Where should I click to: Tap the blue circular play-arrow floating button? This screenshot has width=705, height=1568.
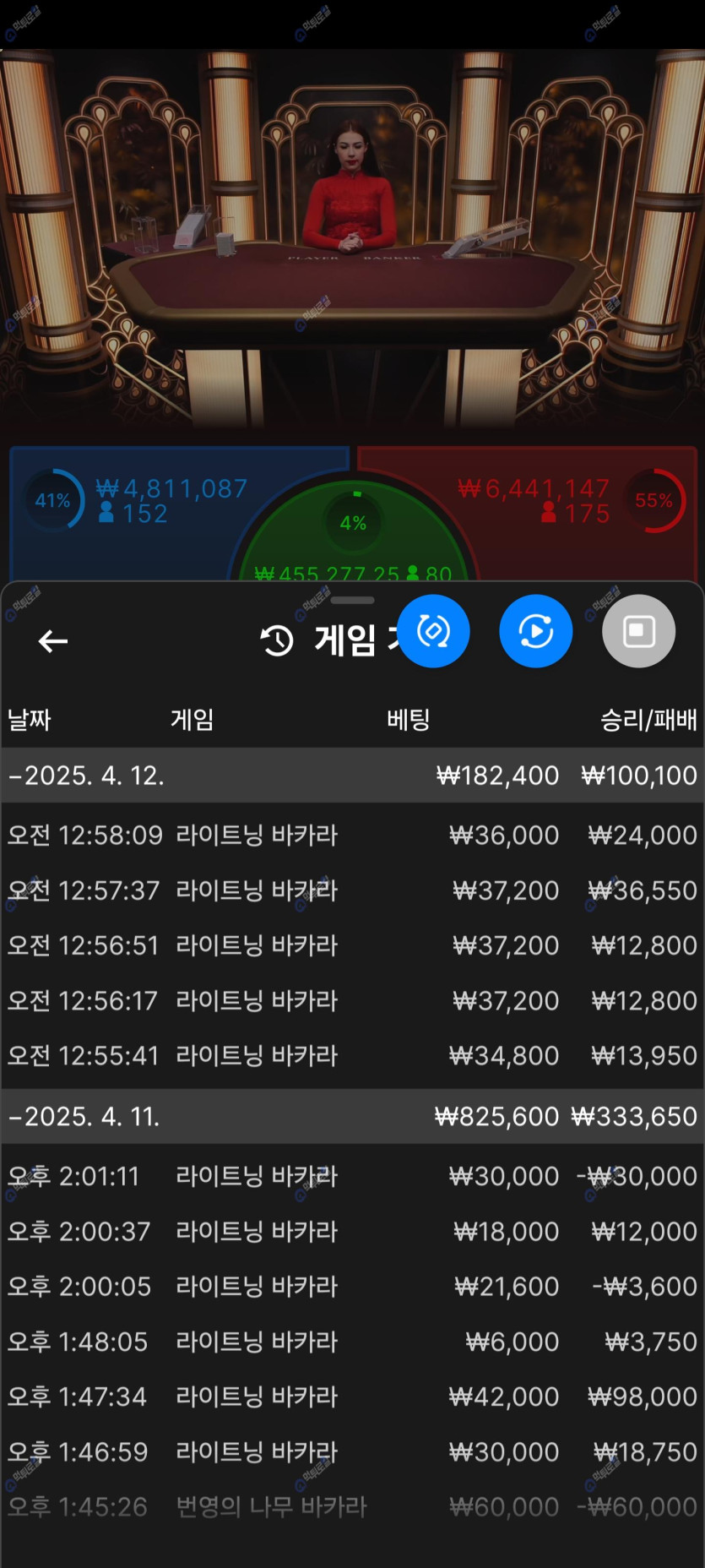point(536,631)
